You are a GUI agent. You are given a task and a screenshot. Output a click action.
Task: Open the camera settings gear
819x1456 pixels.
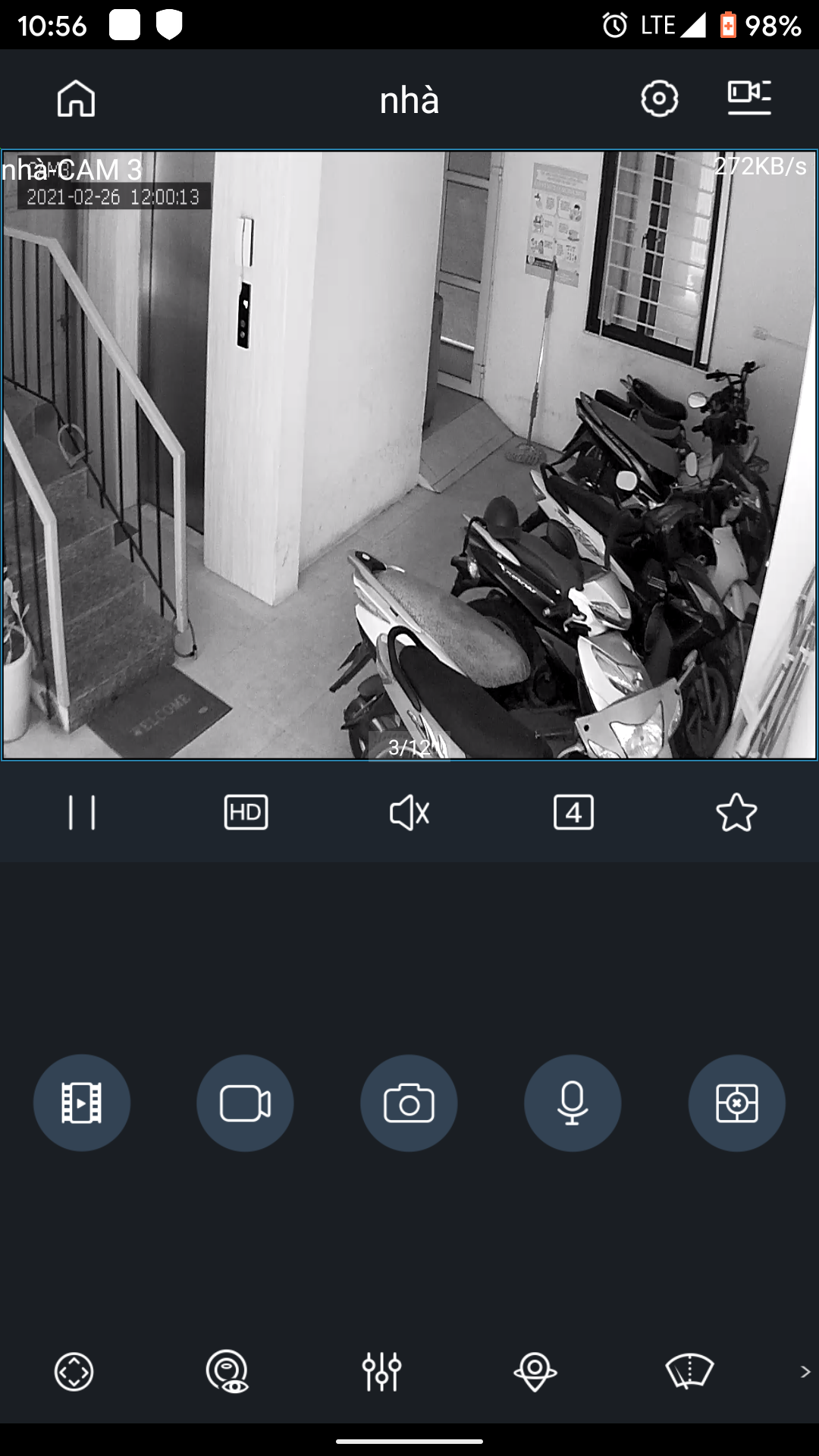(x=659, y=99)
